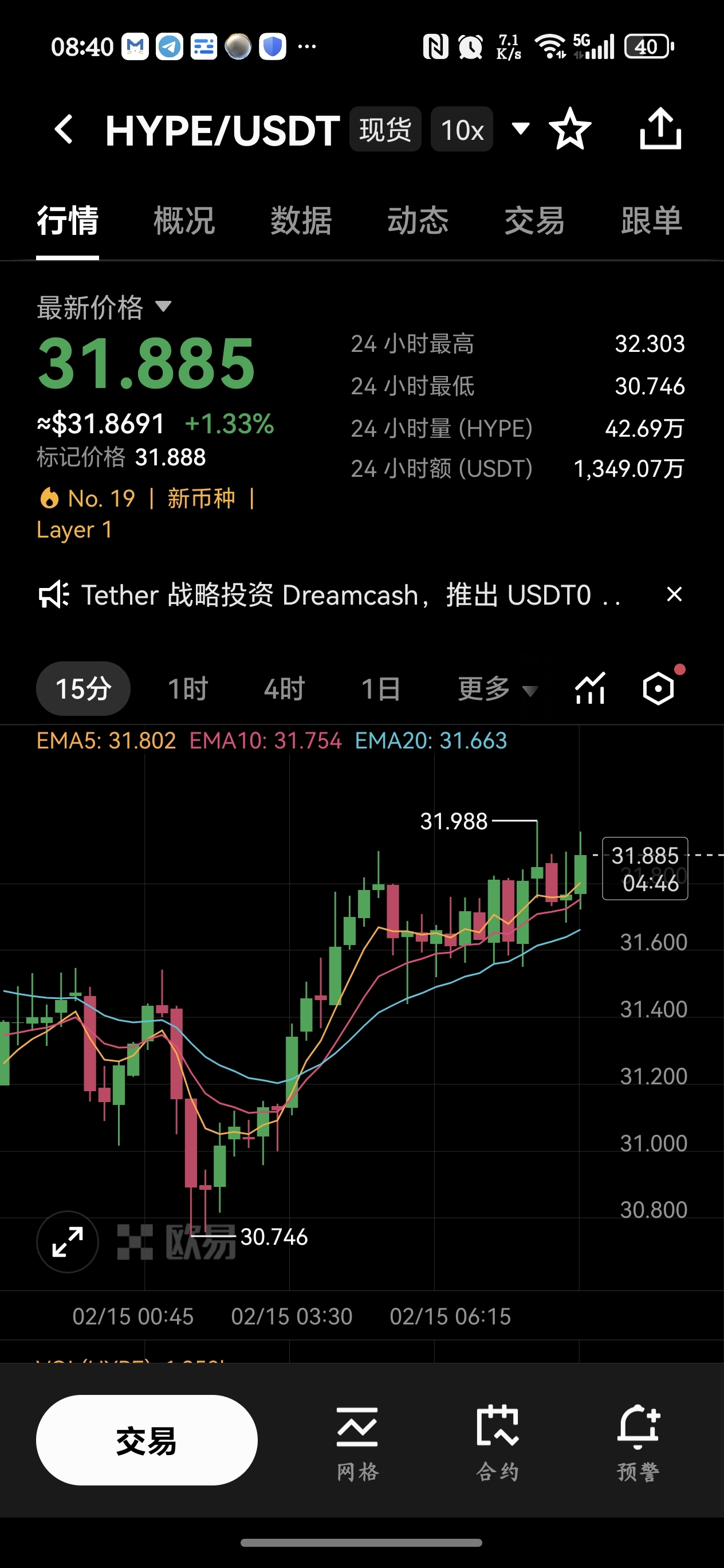Add HYPE/USDT to favorites

pyautogui.click(x=570, y=129)
